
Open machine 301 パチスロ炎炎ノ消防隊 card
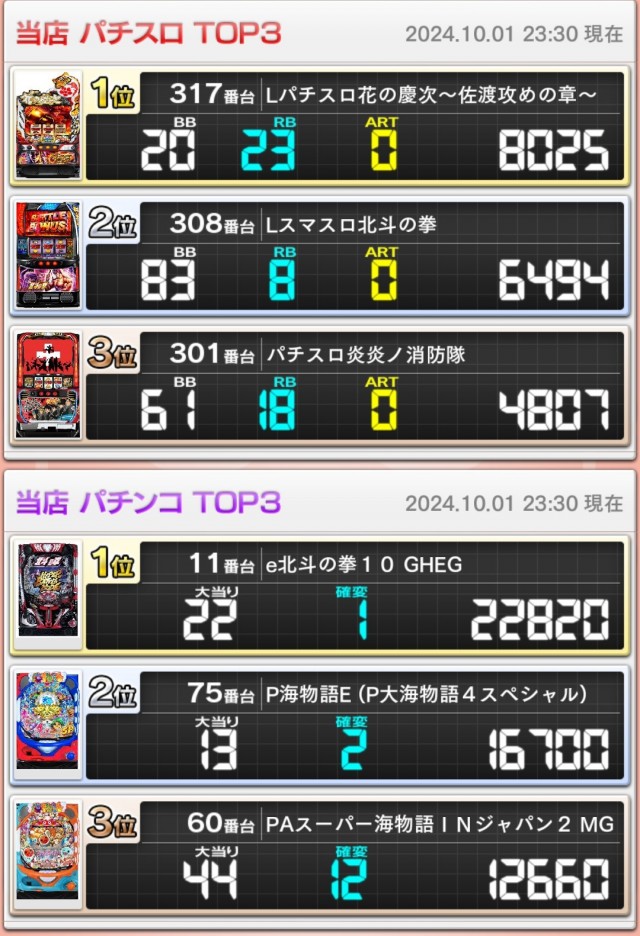click(x=320, y=385)
